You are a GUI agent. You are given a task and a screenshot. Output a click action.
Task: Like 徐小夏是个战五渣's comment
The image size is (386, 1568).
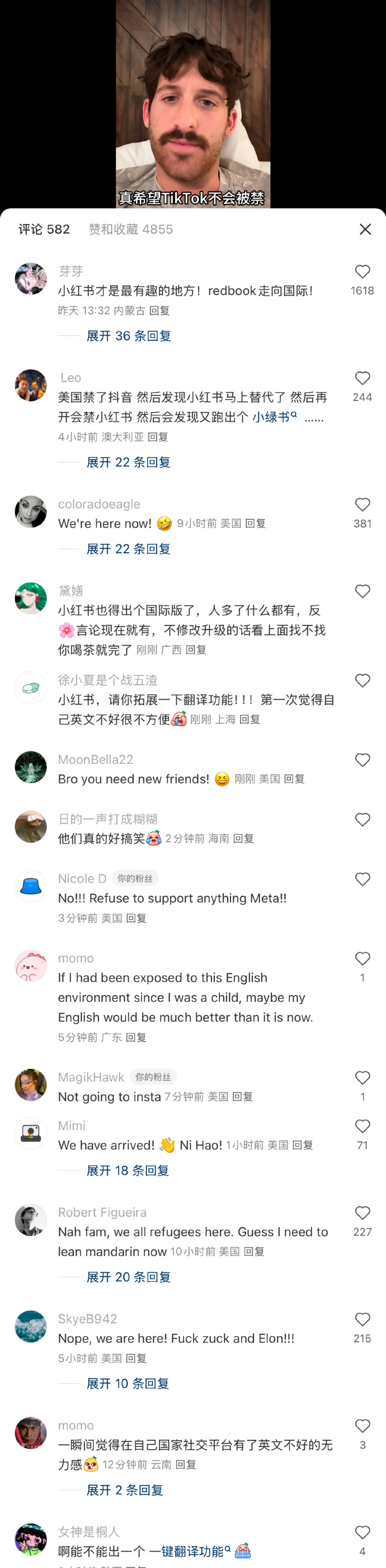tap(363, 680)
